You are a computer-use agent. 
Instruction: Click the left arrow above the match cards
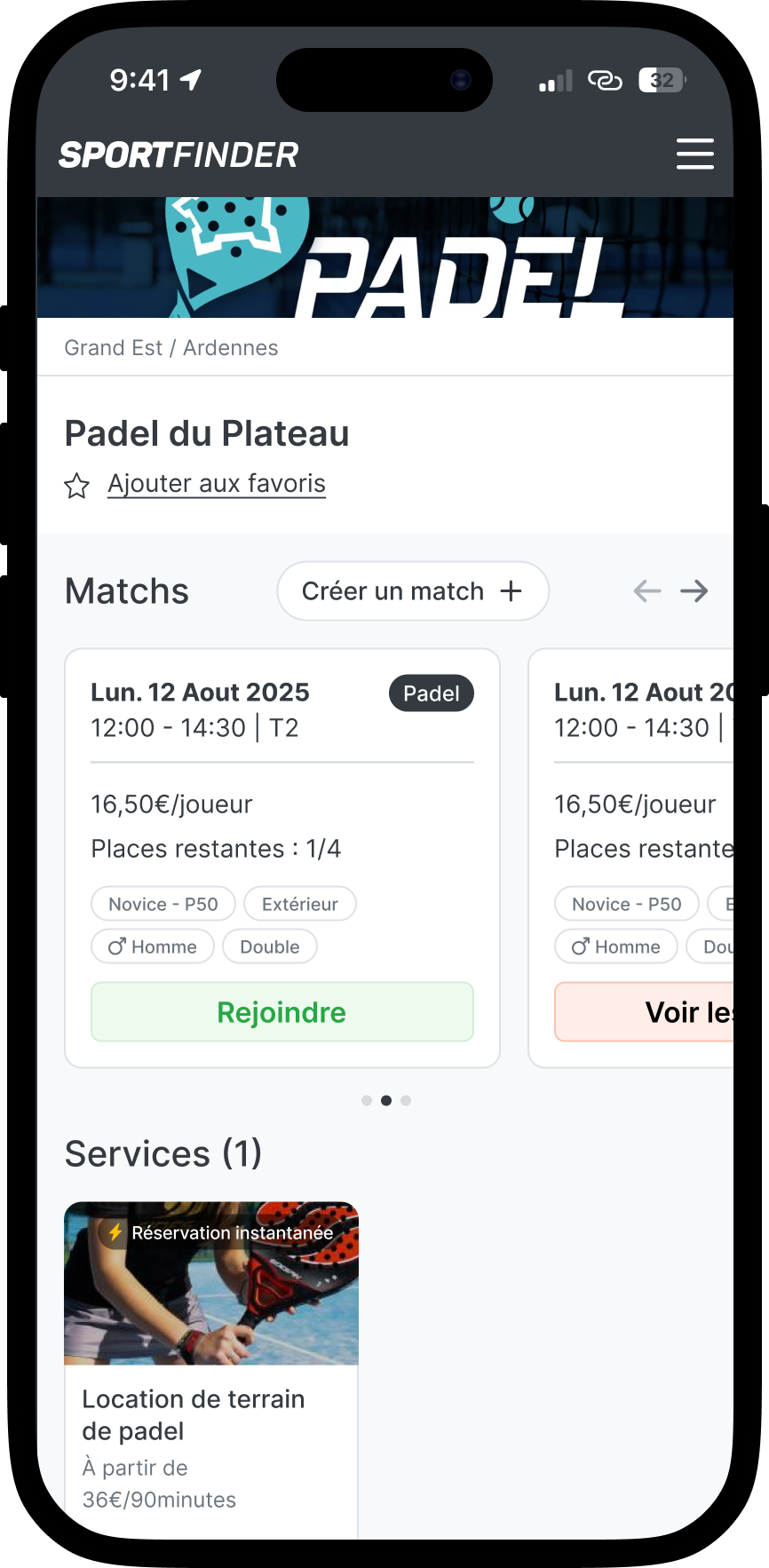click(x=647, y=590)
